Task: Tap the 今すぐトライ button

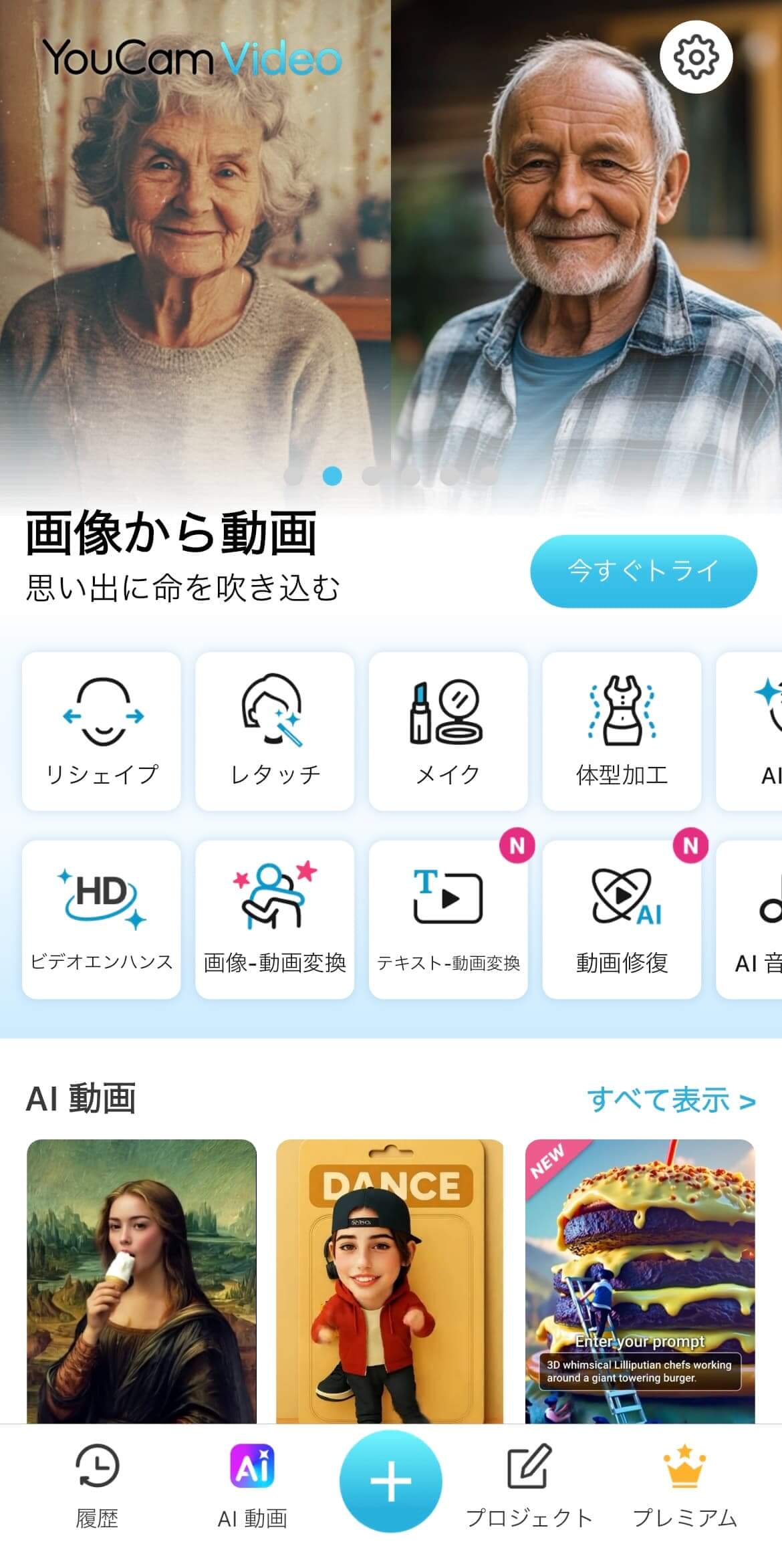Action: [x=643, y=570]
